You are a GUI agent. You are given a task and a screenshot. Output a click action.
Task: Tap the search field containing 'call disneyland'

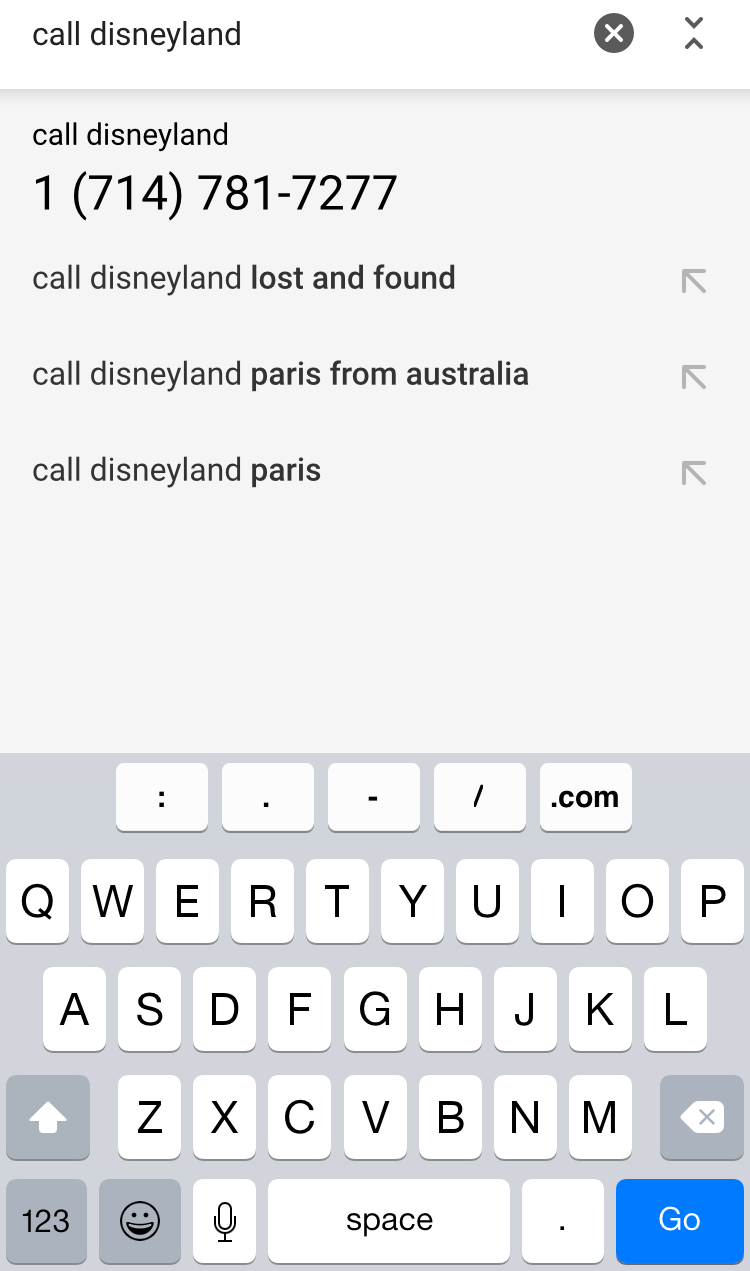pos(300,34)
